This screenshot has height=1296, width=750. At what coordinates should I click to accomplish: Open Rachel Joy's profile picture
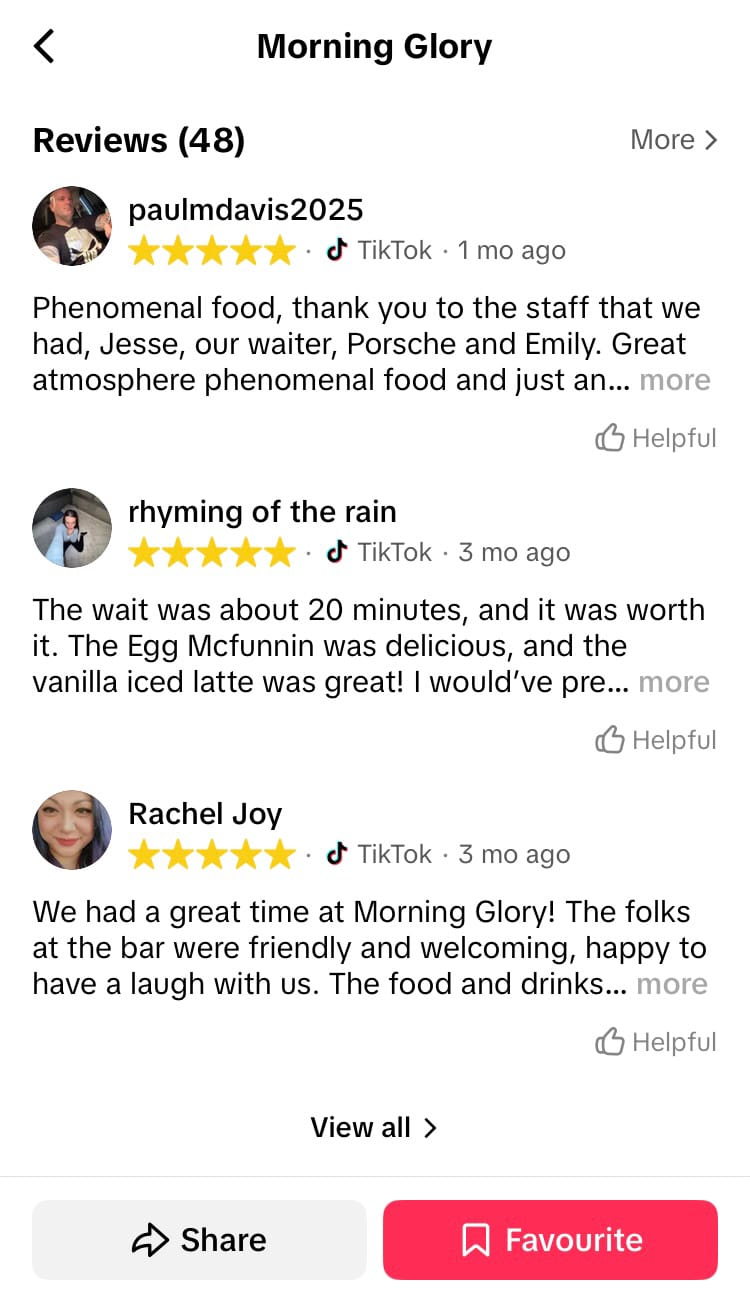72,830
